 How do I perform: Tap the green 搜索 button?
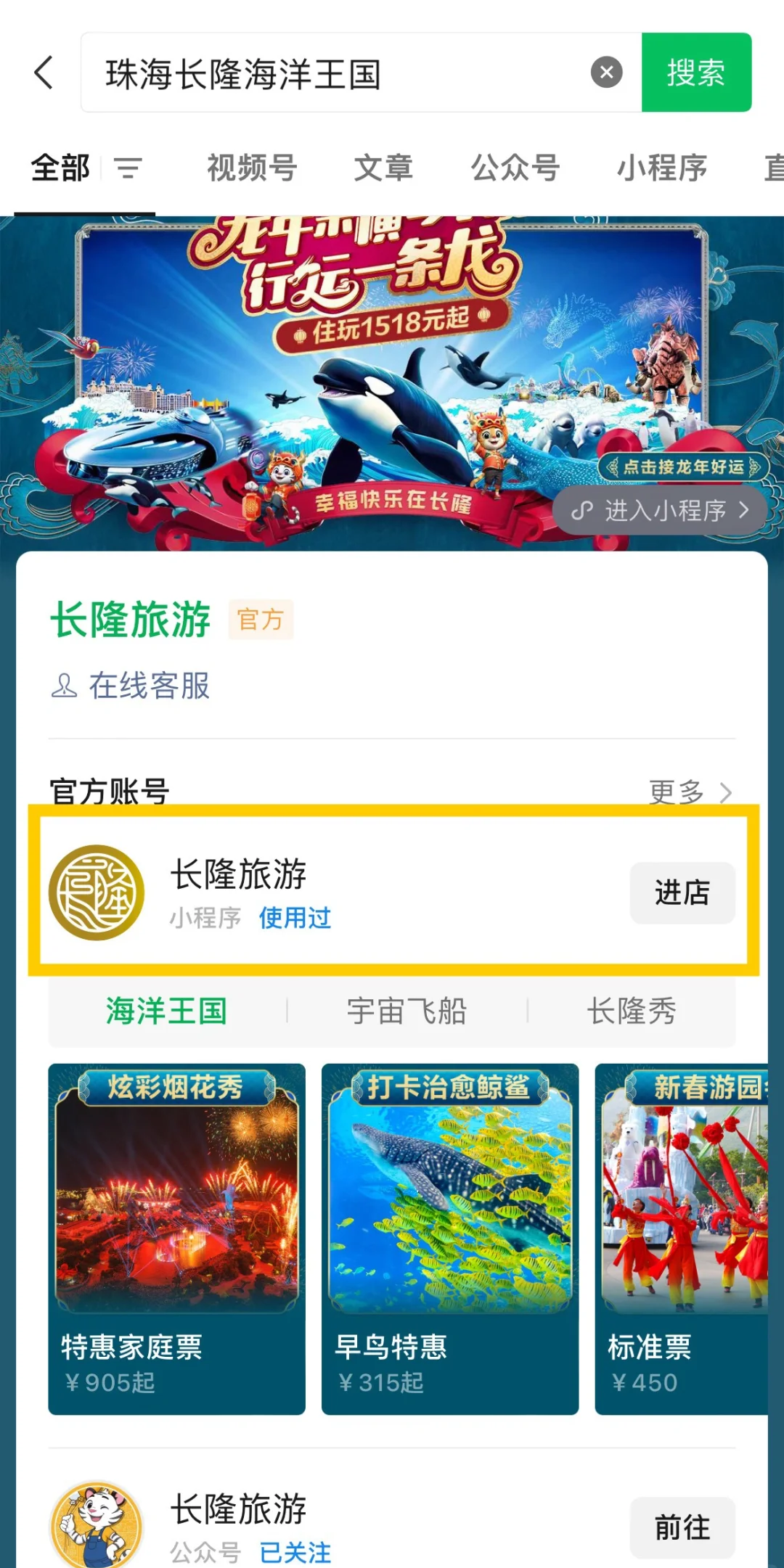(x=695, y=73)
